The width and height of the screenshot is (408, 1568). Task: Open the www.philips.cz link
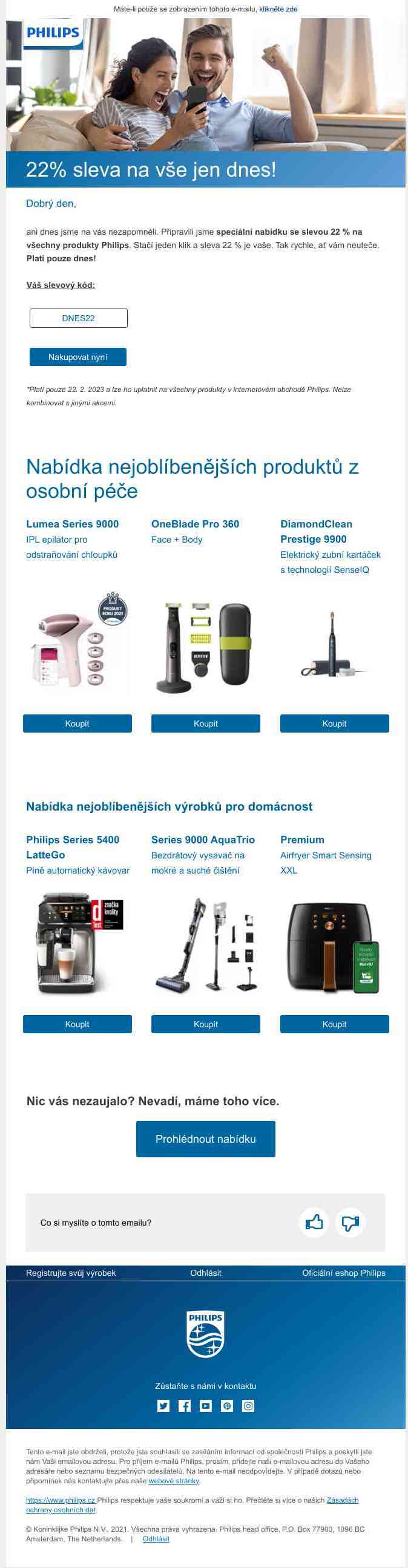(61, 1500)
